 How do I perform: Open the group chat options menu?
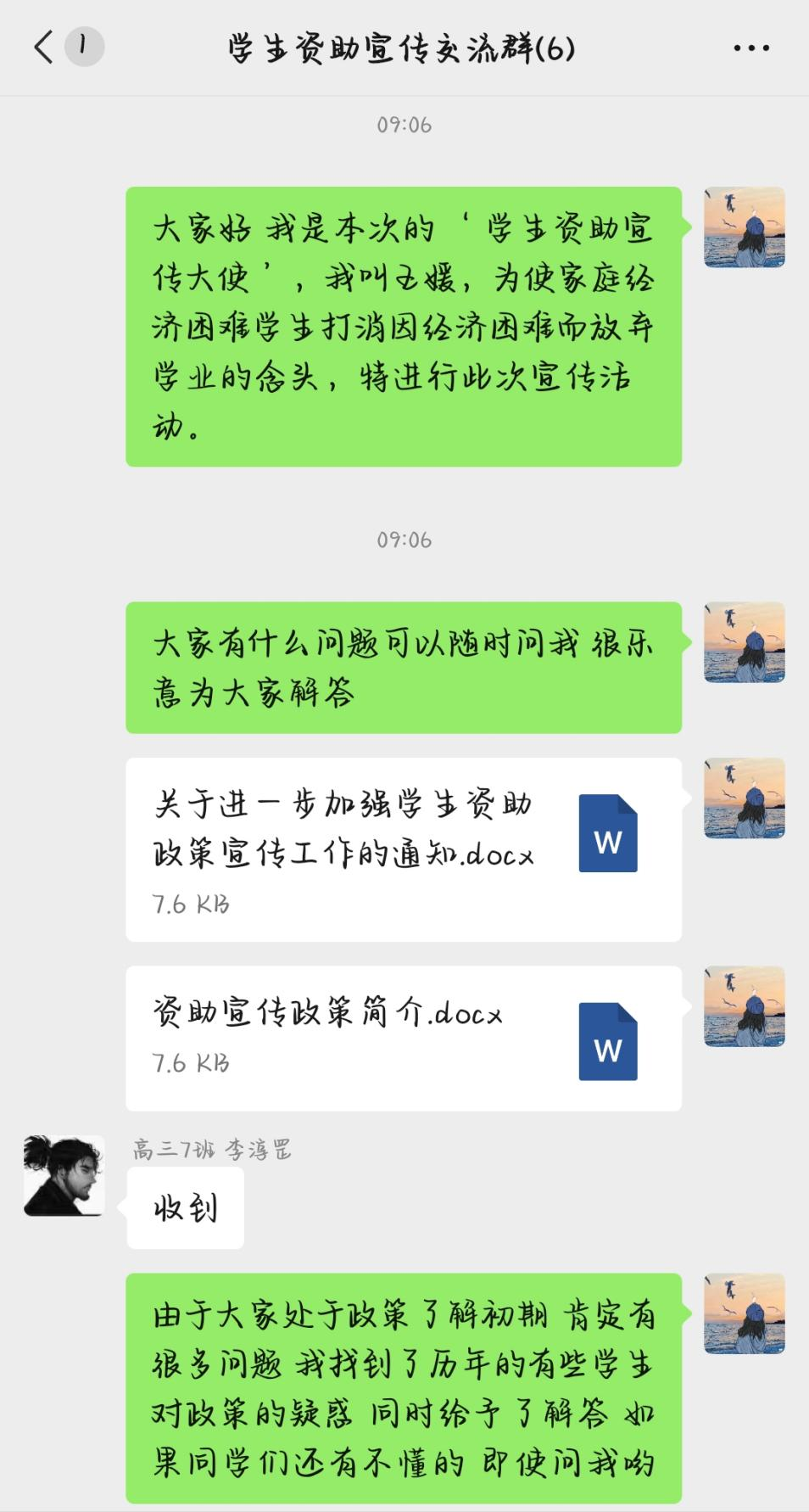click(x=751, y=48)
